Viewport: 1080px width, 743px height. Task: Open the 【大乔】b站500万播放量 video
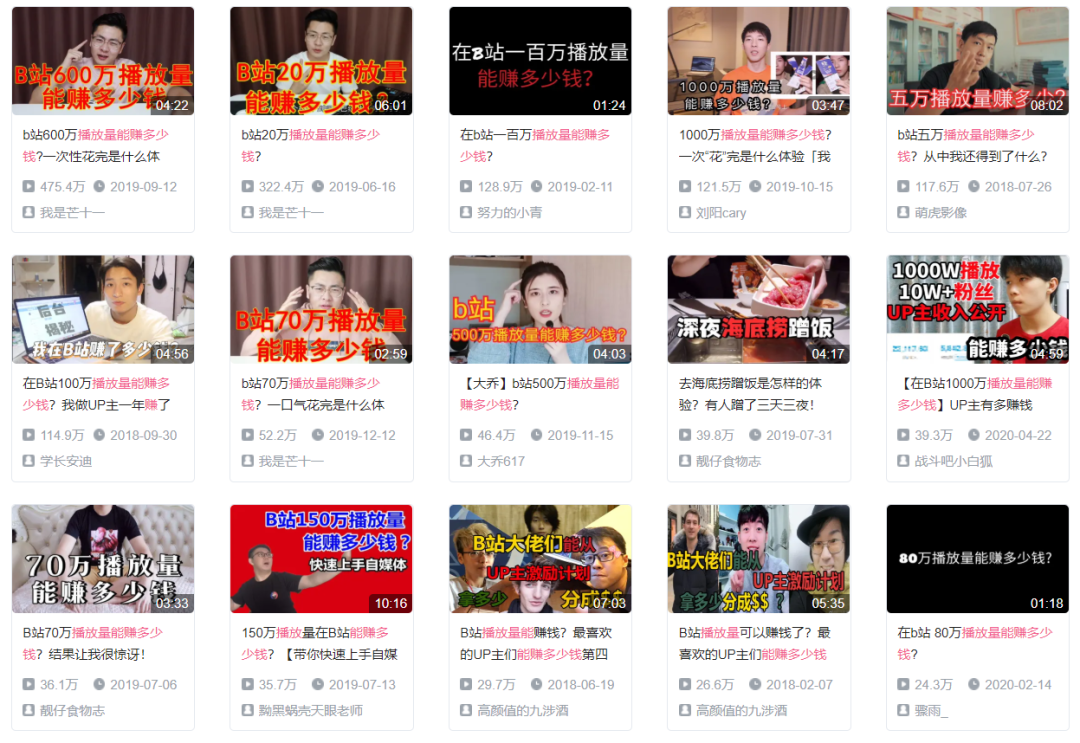point(539,309)
